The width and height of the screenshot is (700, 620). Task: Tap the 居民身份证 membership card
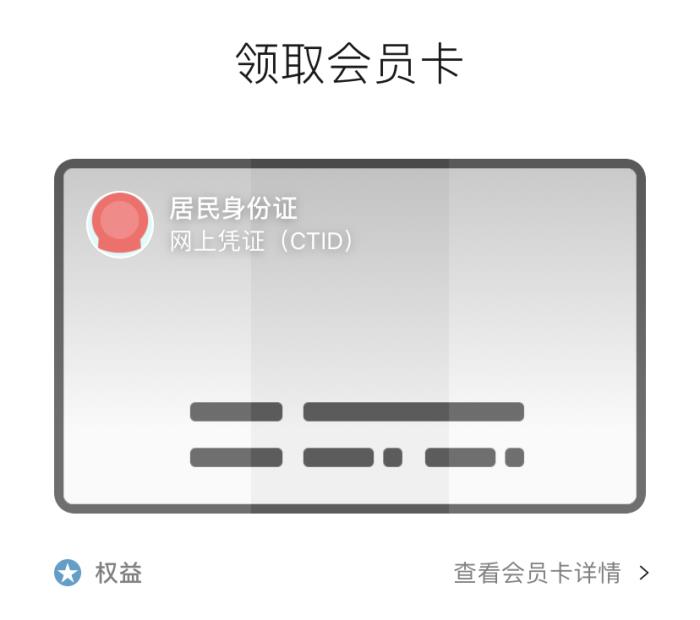click(x=350, y=336)
